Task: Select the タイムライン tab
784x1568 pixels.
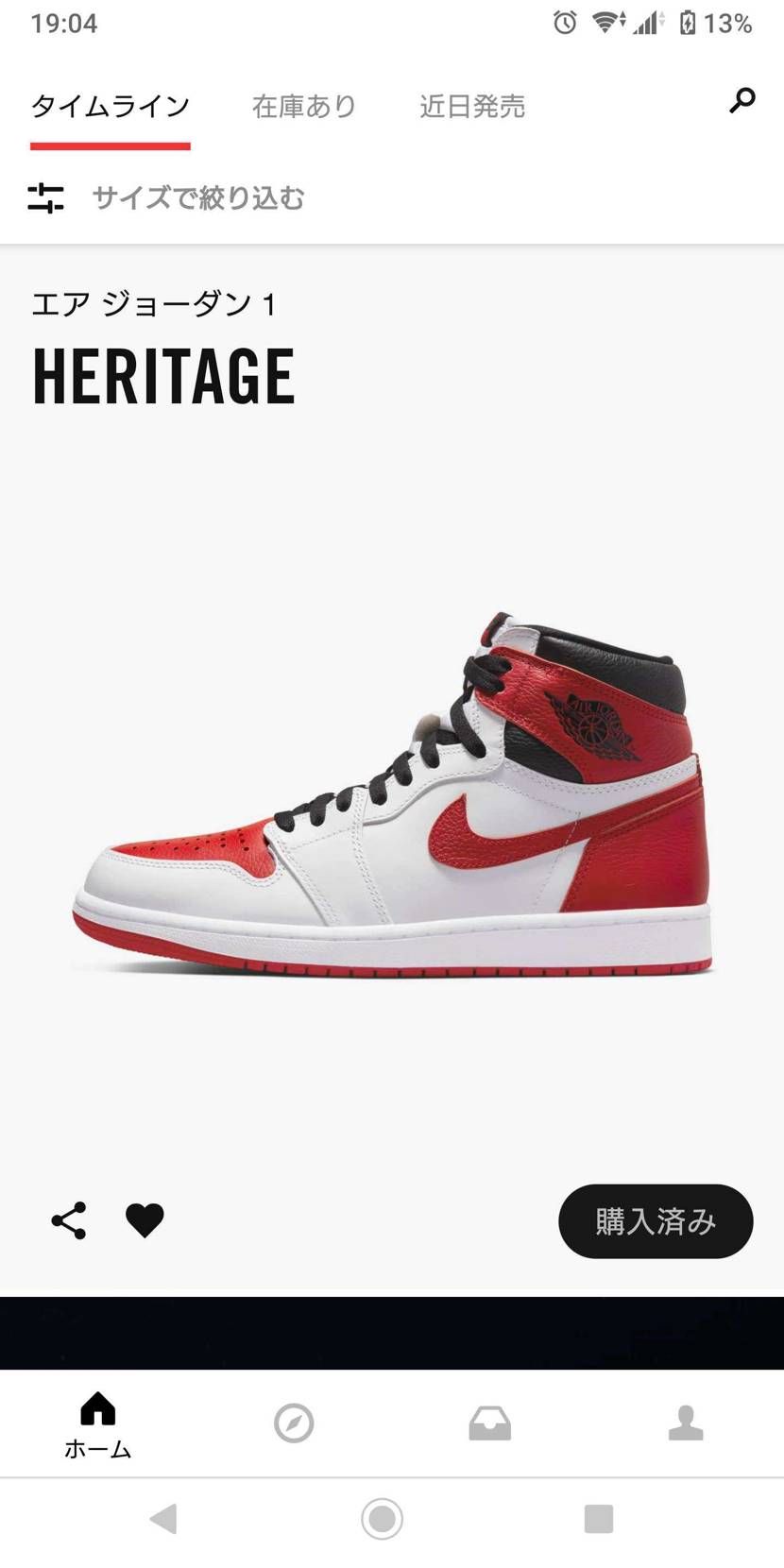Action: coord(111,107)
